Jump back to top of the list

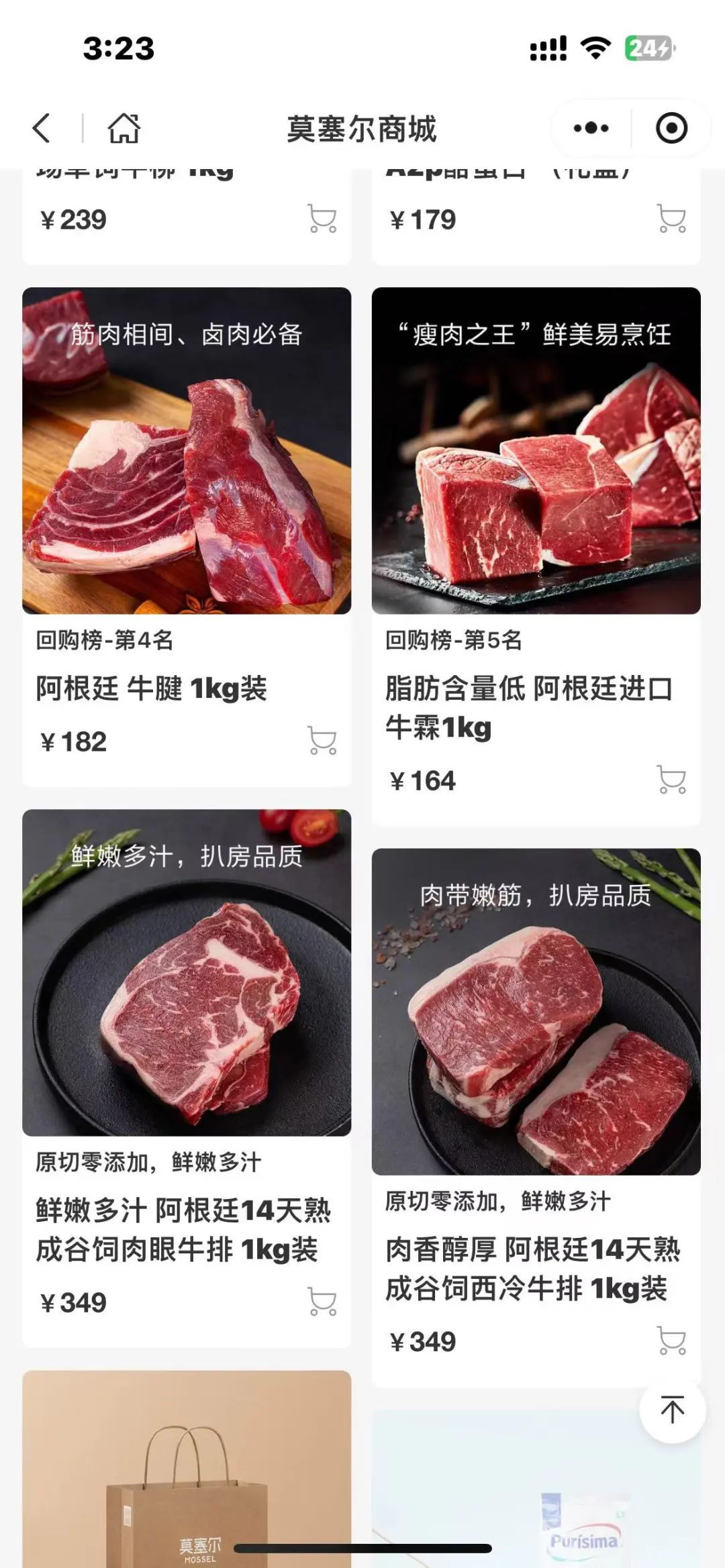pos(672,1409)
